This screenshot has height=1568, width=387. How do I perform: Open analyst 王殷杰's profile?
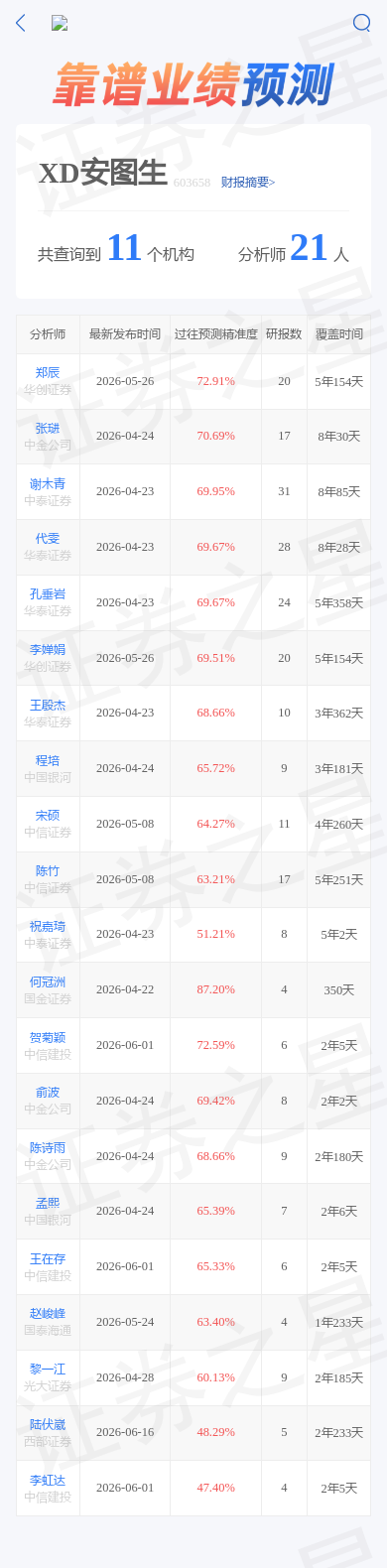click(x=48, y=705)
